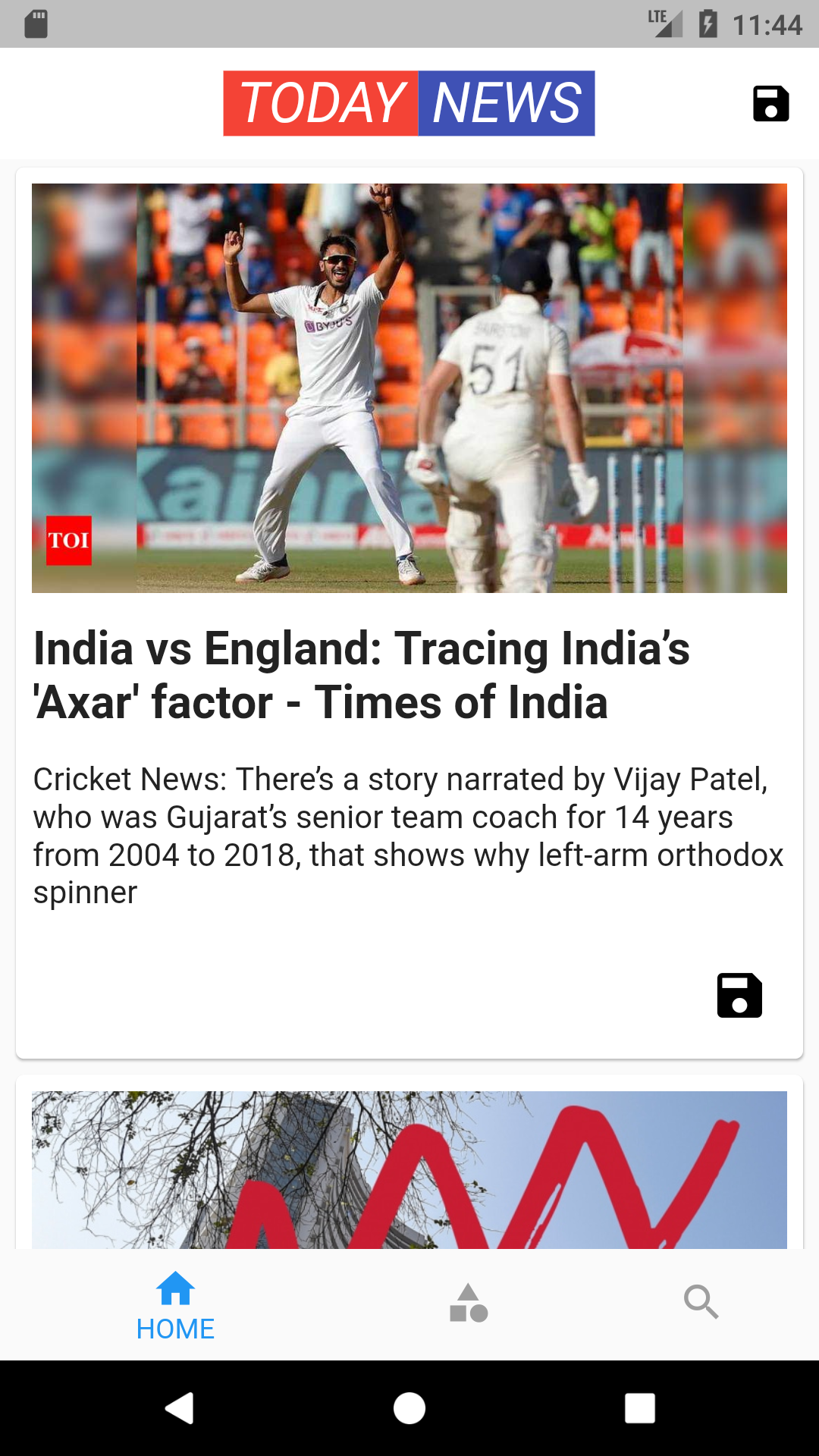Switch to the search tab
Viewport: 819px width, 1456px height.
click(701, 1303)
